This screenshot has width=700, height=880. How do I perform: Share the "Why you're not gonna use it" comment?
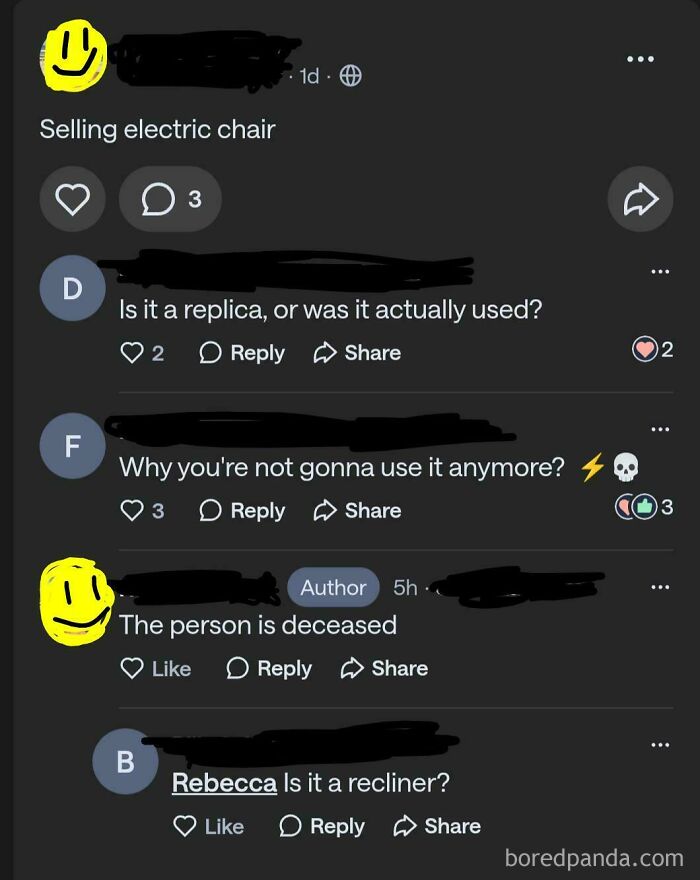pyautogui.click(x=357, y=511)
